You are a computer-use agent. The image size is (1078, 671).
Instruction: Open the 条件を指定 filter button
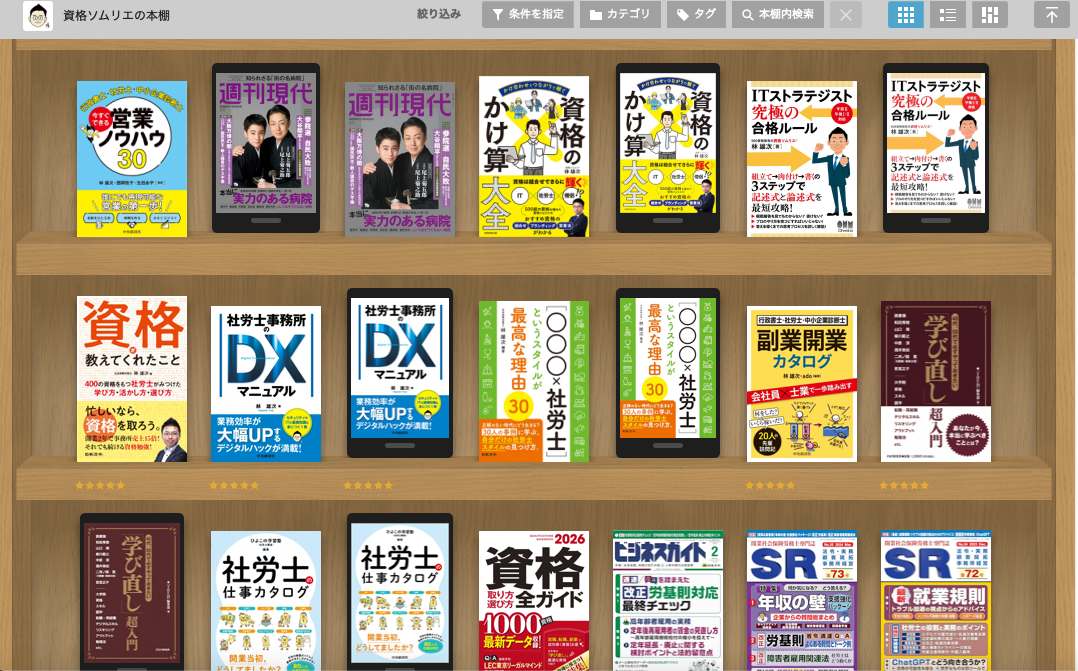(528, 15)
